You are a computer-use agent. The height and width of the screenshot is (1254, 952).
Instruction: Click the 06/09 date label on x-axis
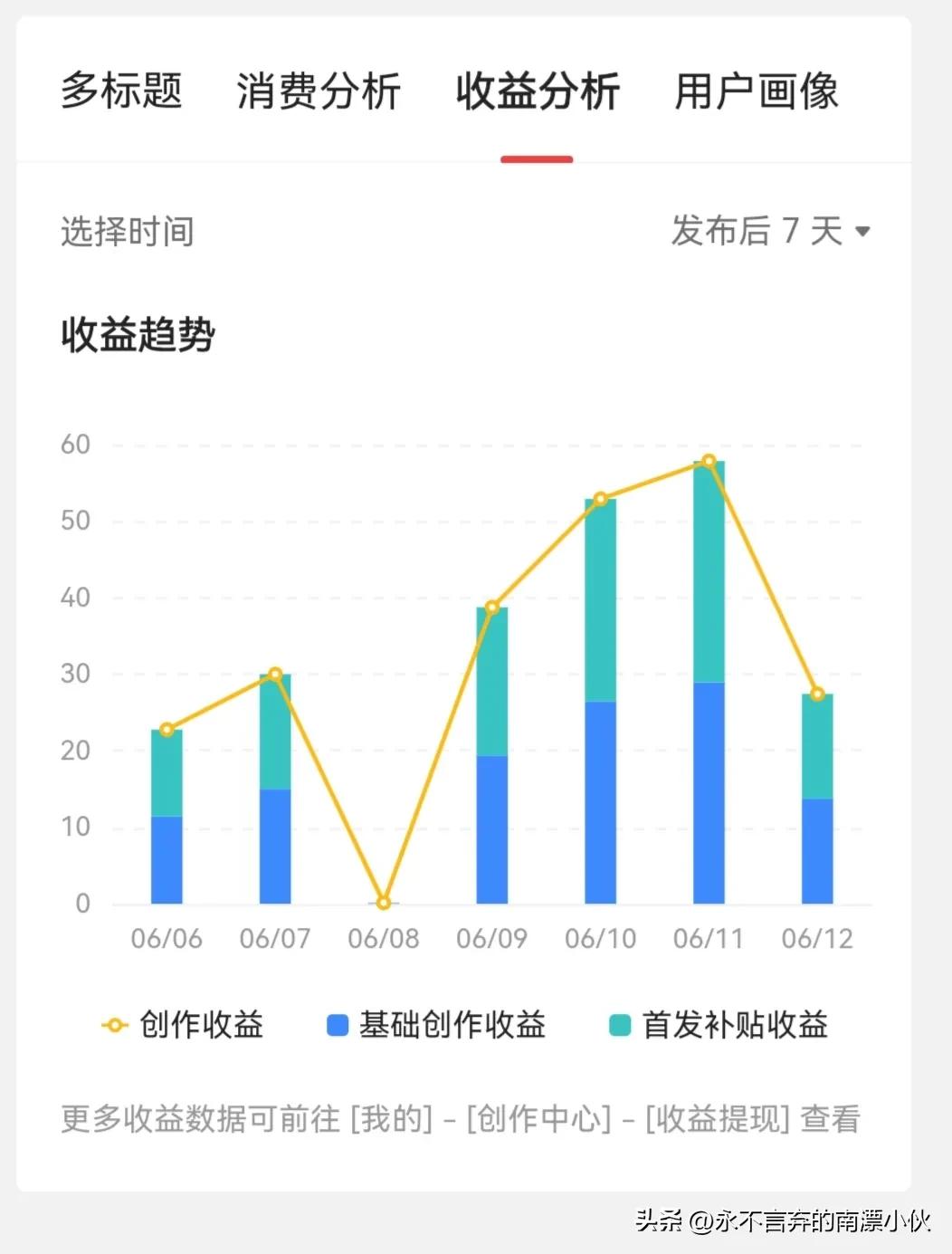point(490,939)
